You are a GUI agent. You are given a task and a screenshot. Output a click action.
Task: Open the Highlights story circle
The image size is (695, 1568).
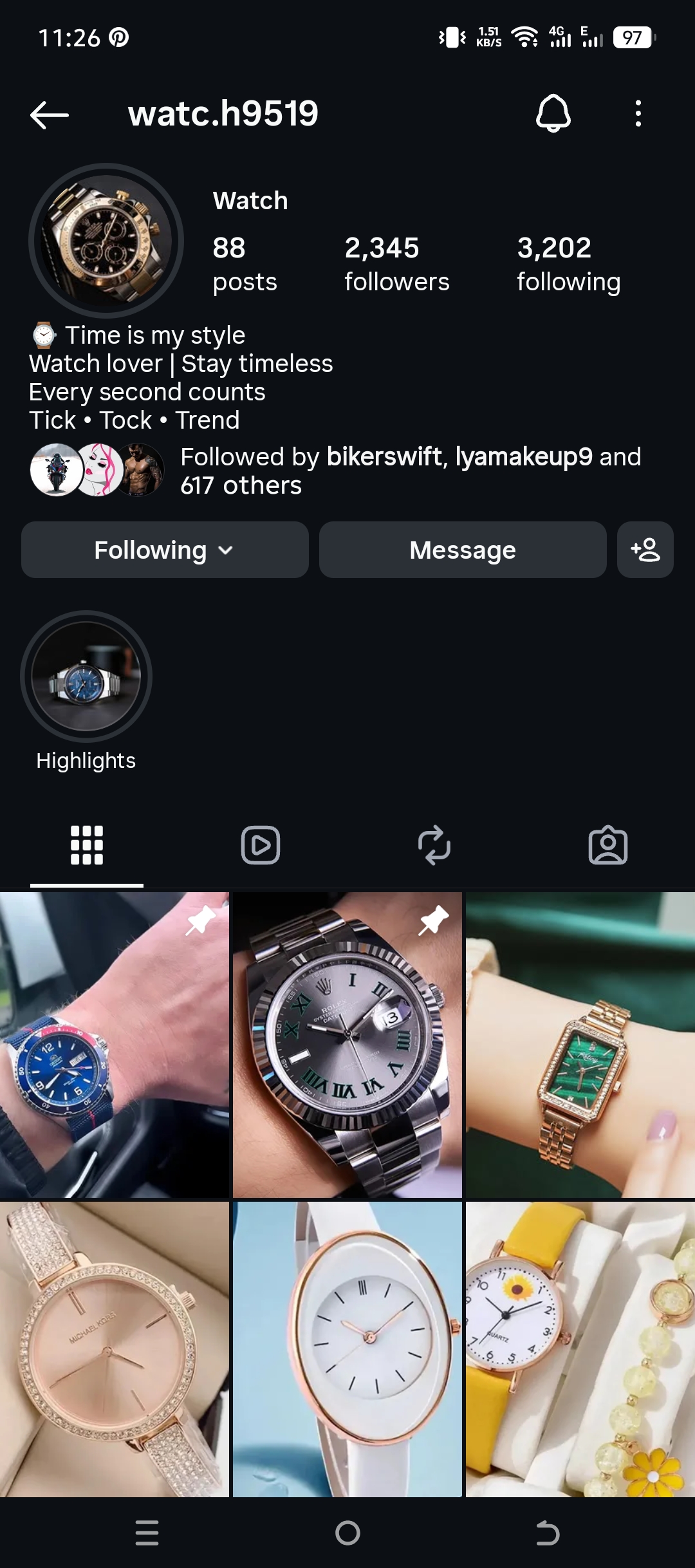pos(86,677)
